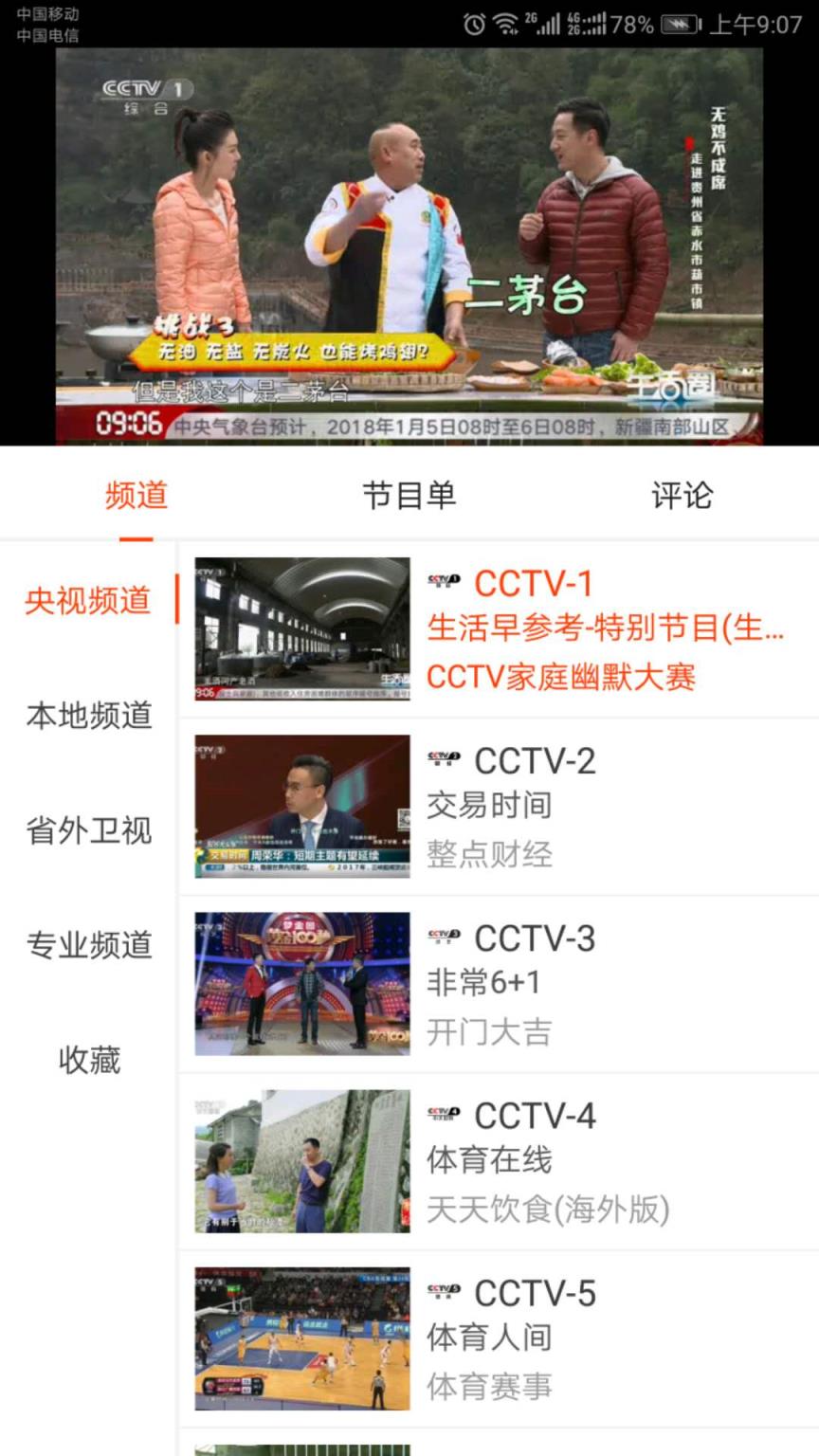The width and height of the screenshot is (819, 1456).
Task: Open the 央视频道 category
Action: [x=86, y=601]
